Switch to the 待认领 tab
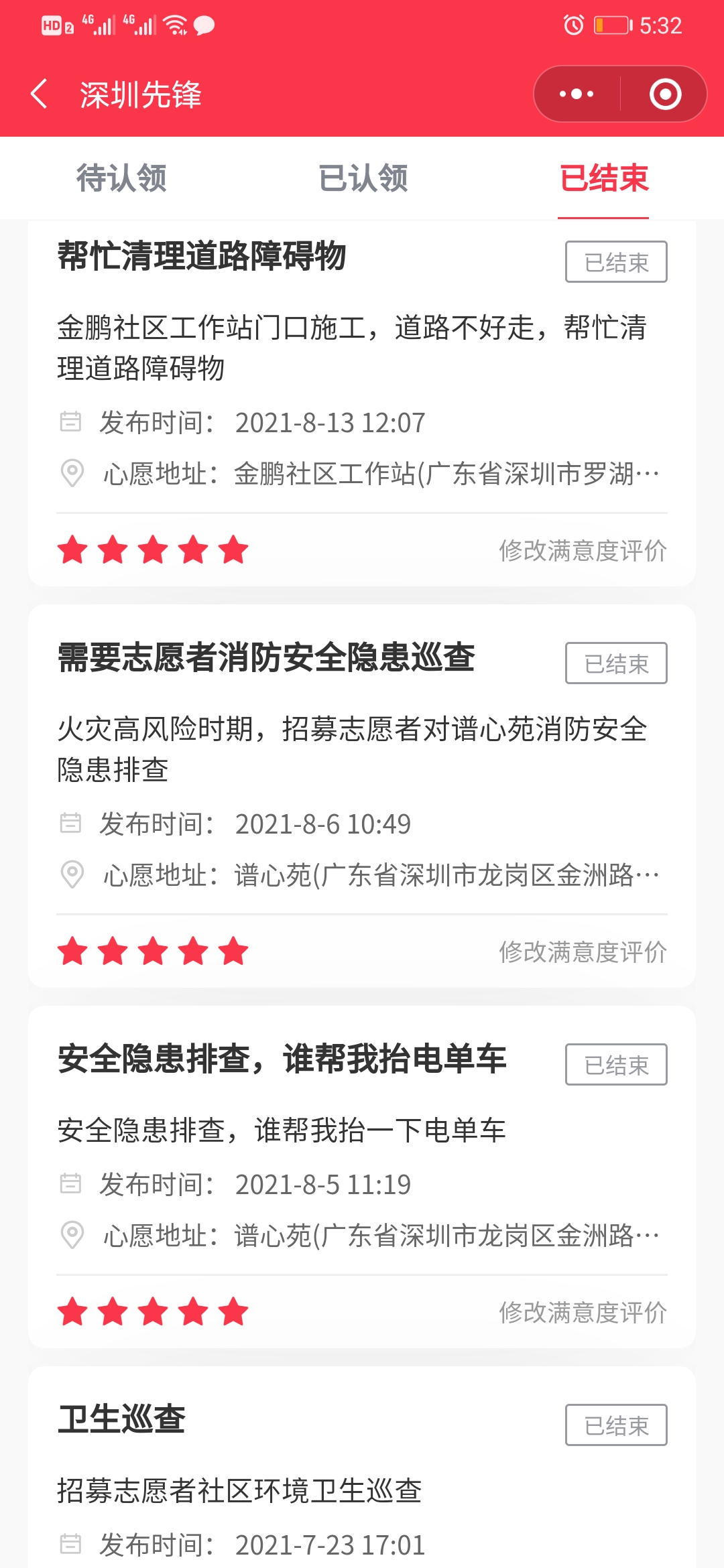The width and height of the screenshot is (724, 1568). coord(121,178)
